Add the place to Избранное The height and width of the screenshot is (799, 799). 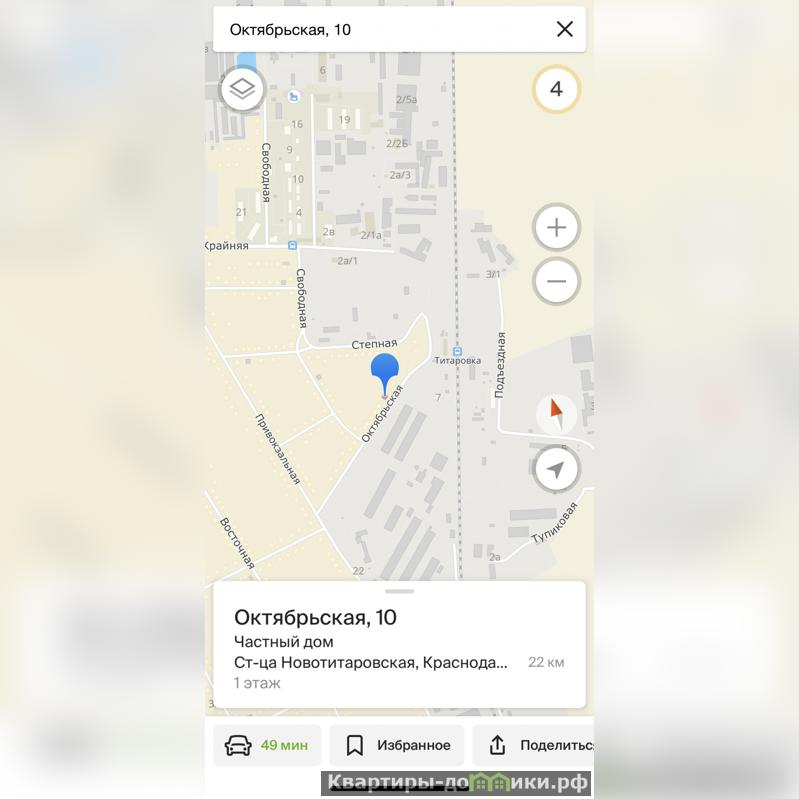coord(398,745)
